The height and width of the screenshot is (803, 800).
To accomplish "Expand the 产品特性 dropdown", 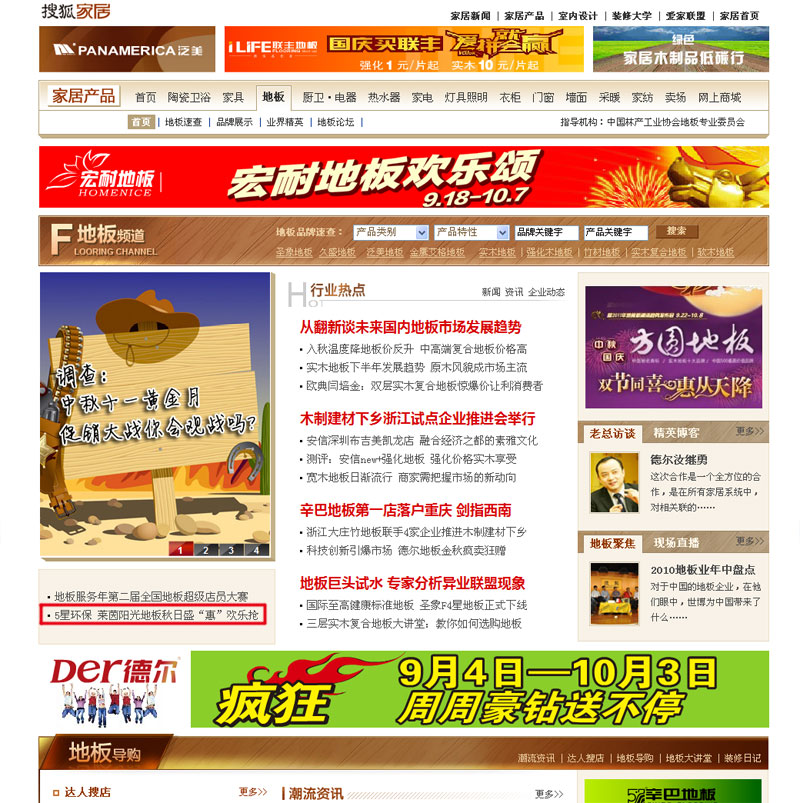I will (471, 232).
